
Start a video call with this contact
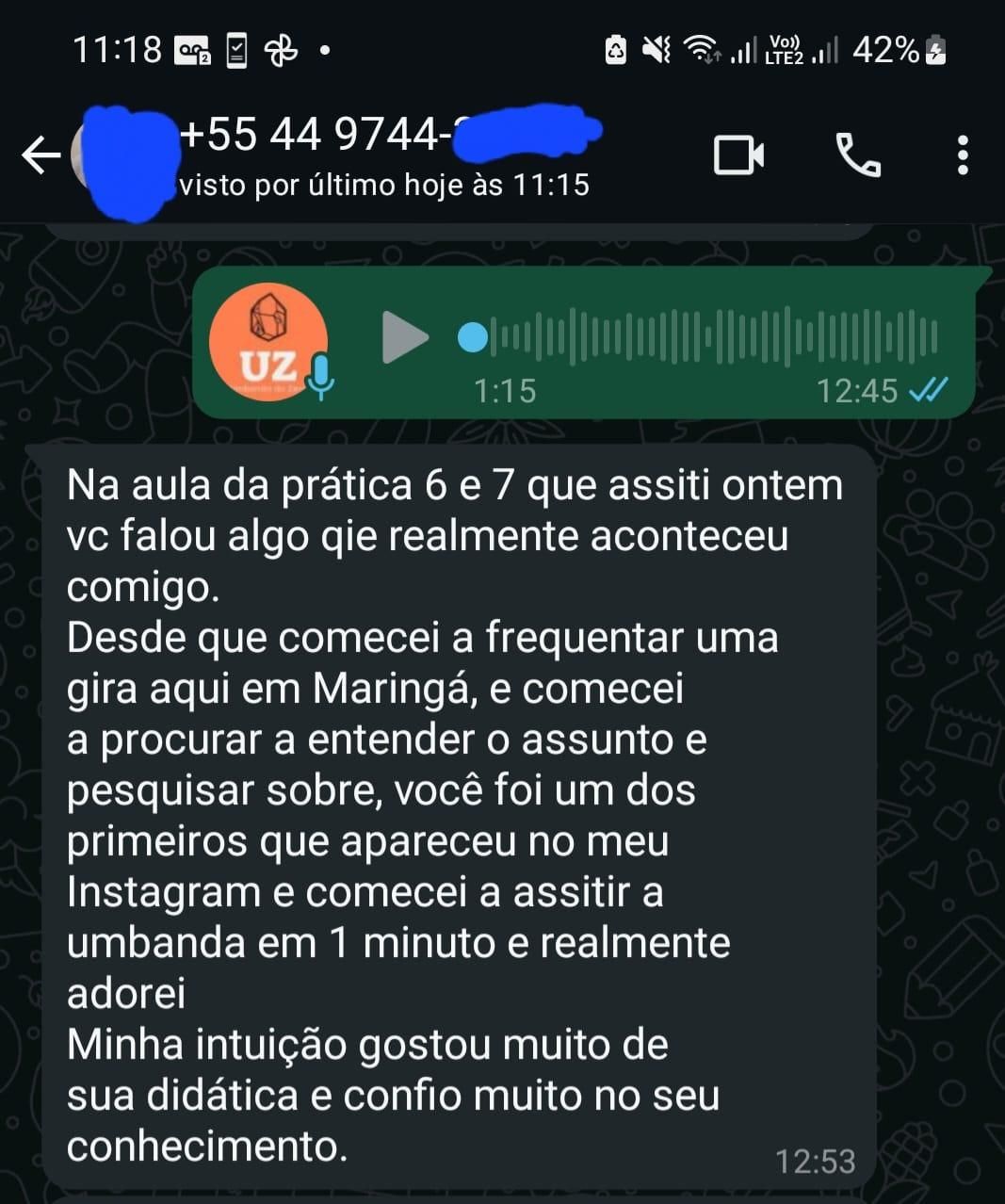pyautogui.click(x=738, y=155)
